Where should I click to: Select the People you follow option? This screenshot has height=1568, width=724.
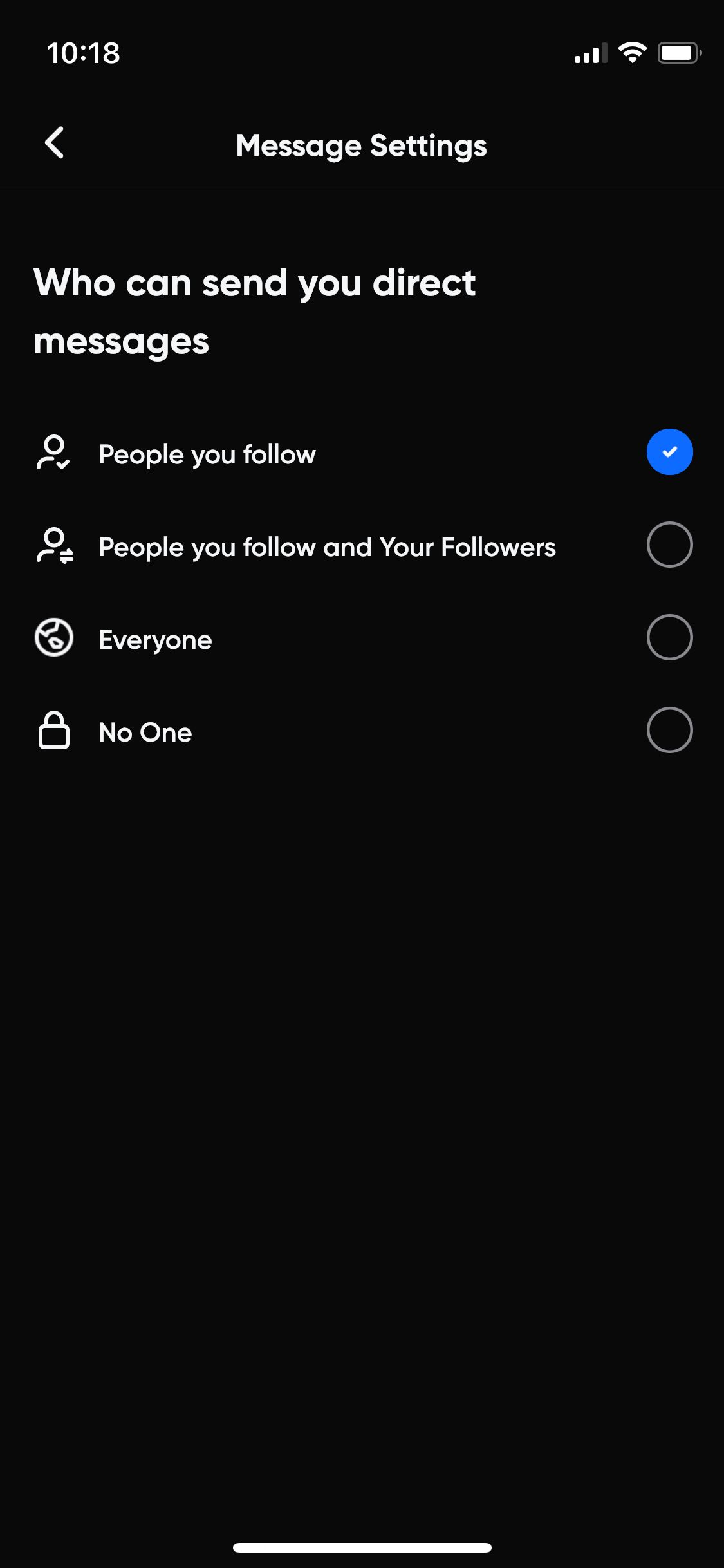(669, 453)
